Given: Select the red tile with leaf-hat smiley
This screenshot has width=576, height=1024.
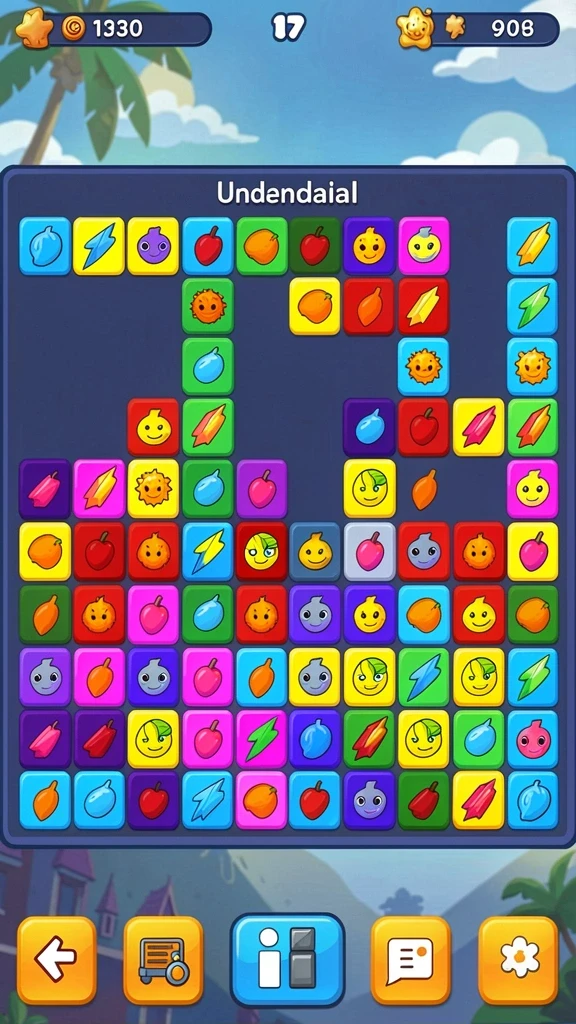Looking at the screenshot, I should (261, 552).
